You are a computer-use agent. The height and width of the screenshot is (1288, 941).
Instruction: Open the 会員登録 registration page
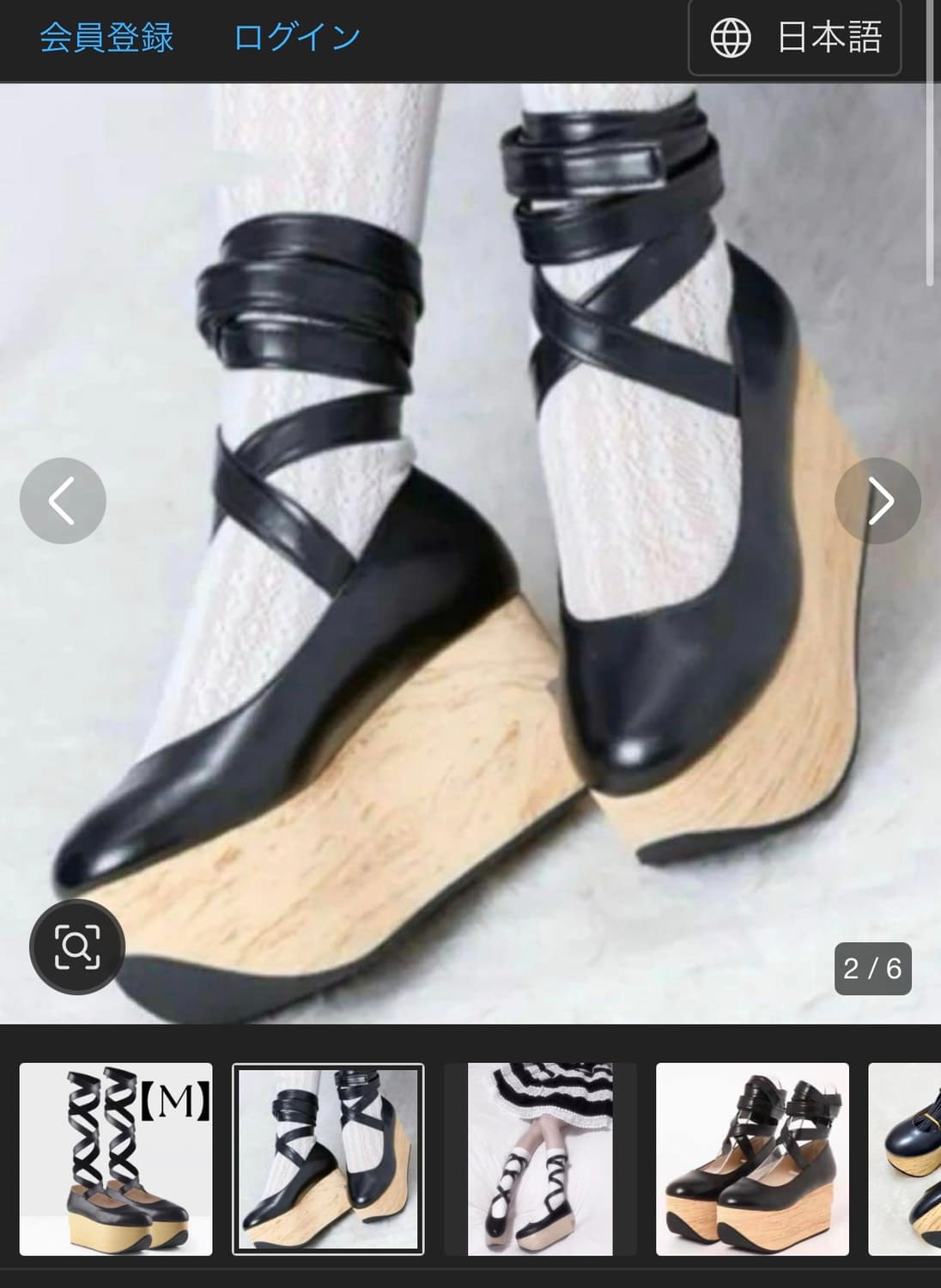(107, 37)
